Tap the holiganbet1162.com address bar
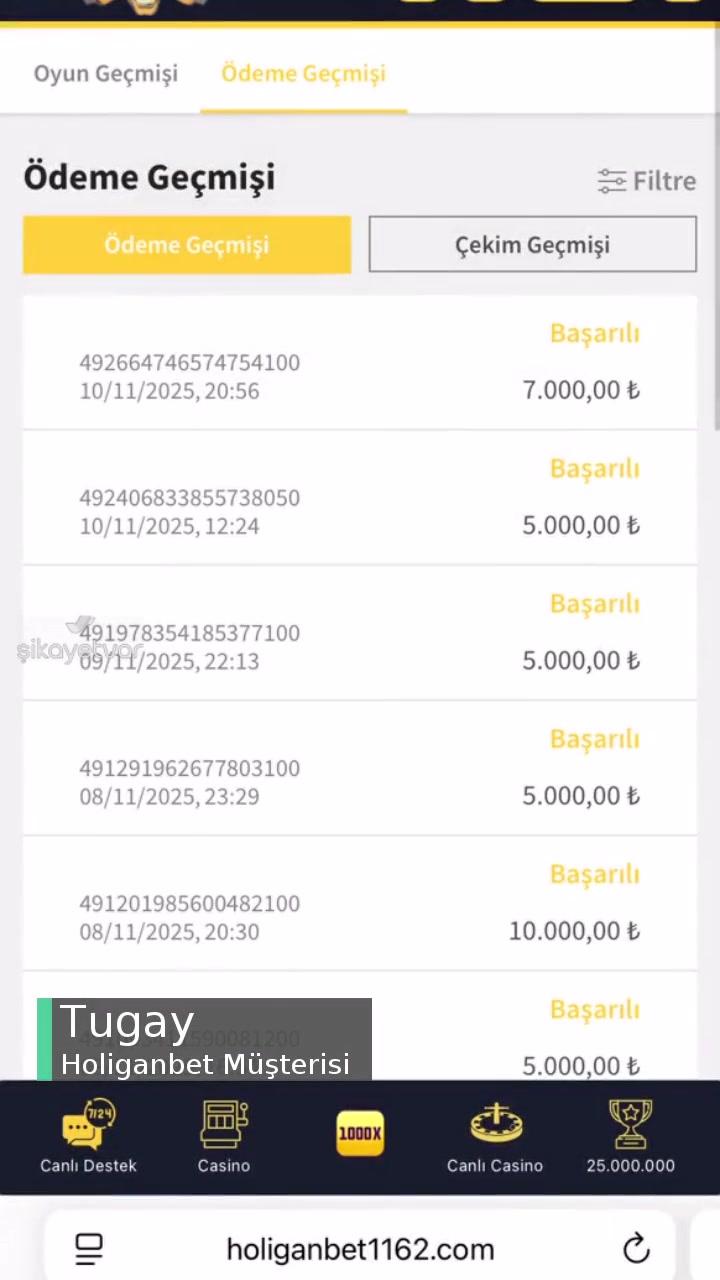The image size is (720, 1280). point(360,1249)
